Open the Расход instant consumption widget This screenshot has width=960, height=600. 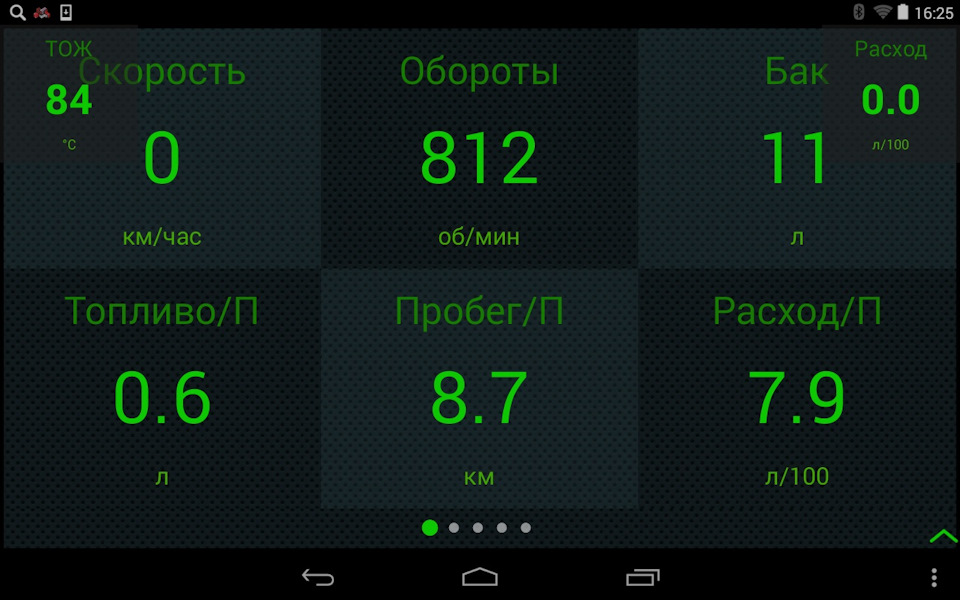pos(890,95)
